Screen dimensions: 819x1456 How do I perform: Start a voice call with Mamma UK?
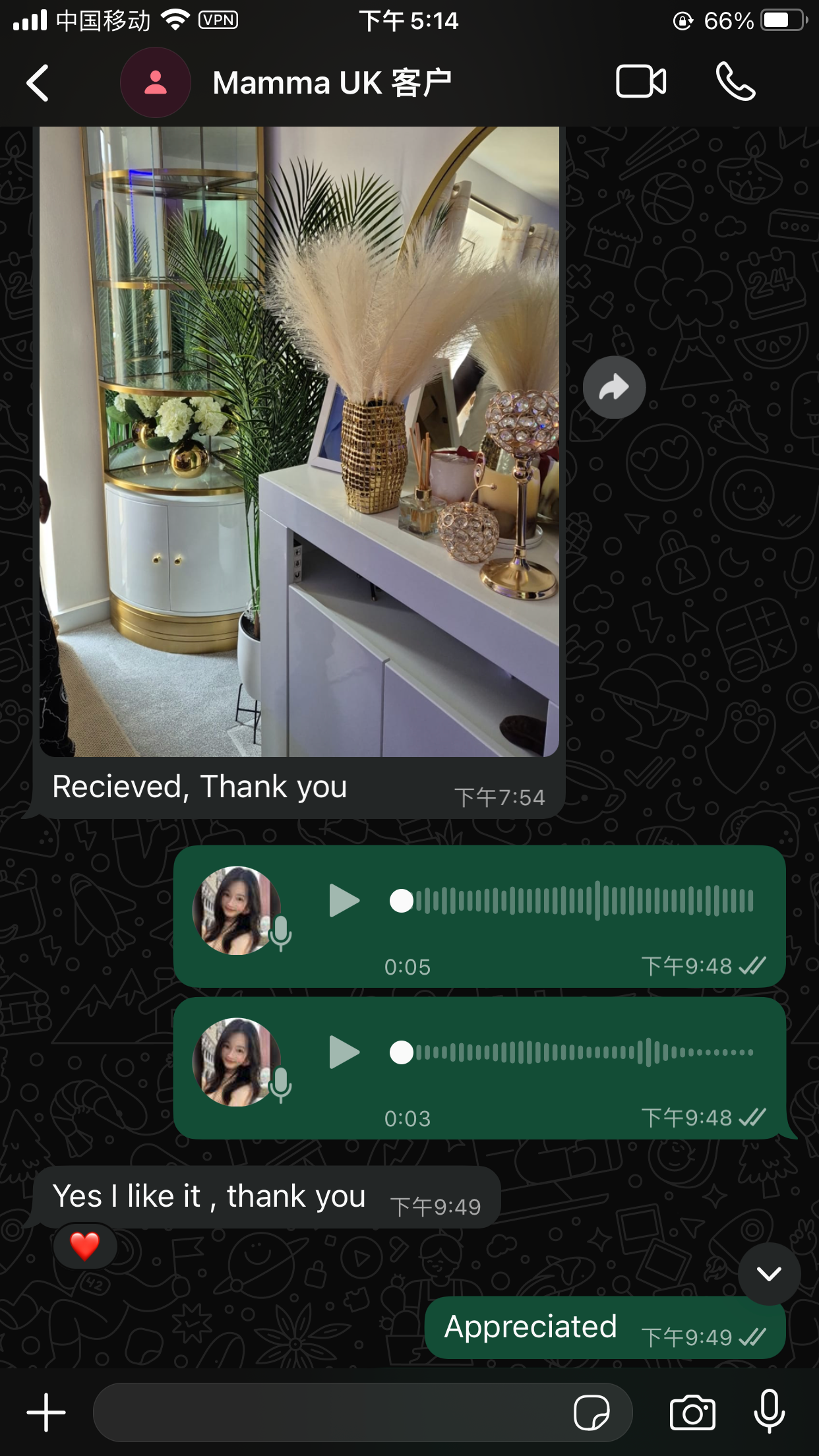pos(735,82)
